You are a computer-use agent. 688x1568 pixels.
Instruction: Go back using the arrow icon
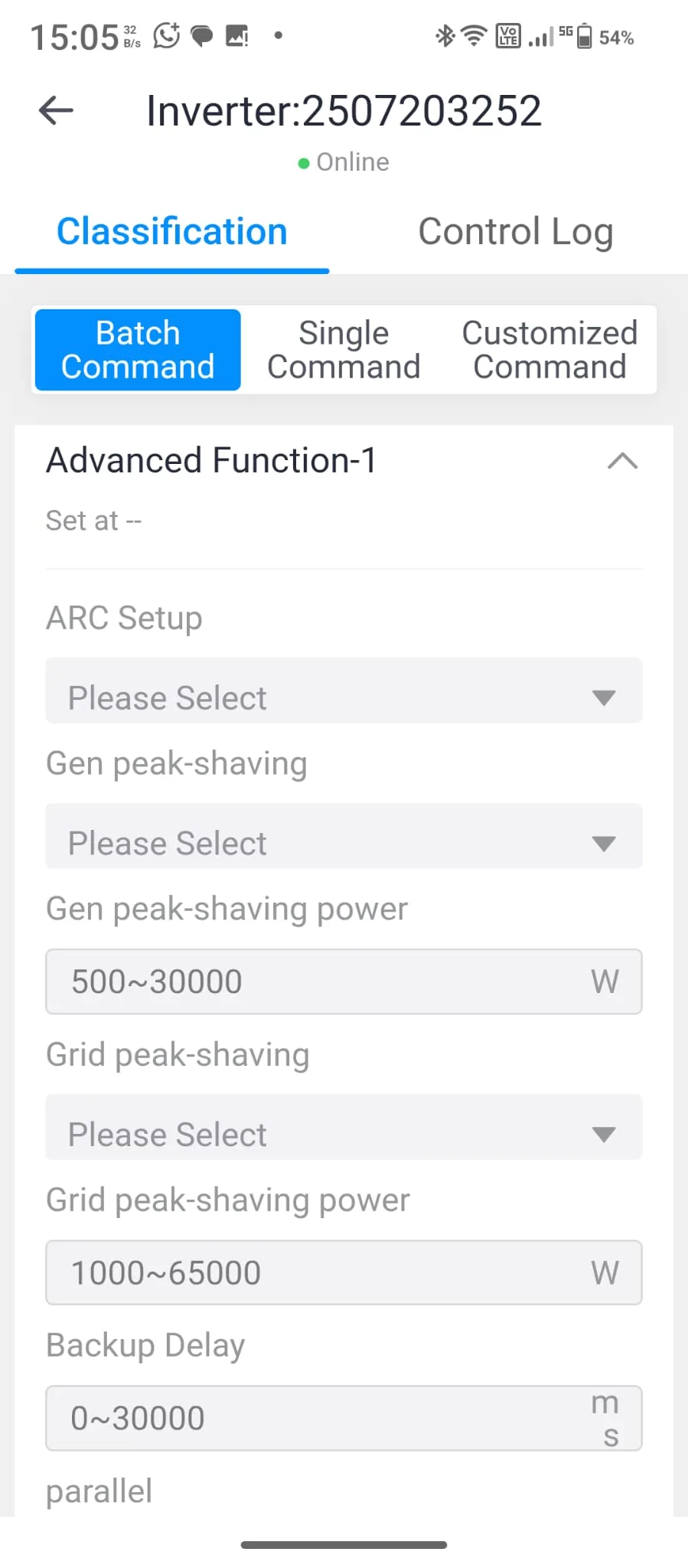(x=56, y=111)
